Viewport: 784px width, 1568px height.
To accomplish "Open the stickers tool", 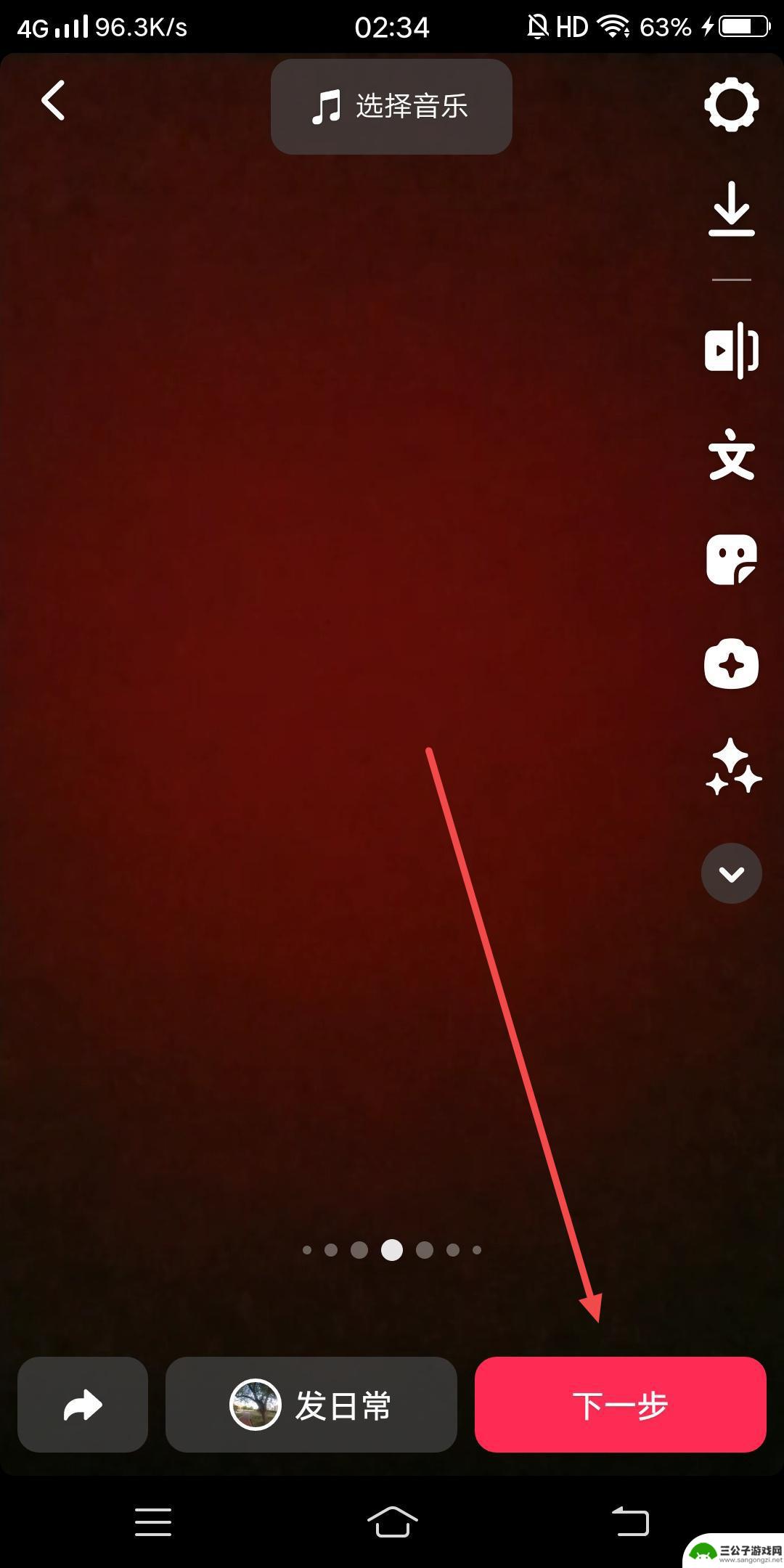I will 731,560.
